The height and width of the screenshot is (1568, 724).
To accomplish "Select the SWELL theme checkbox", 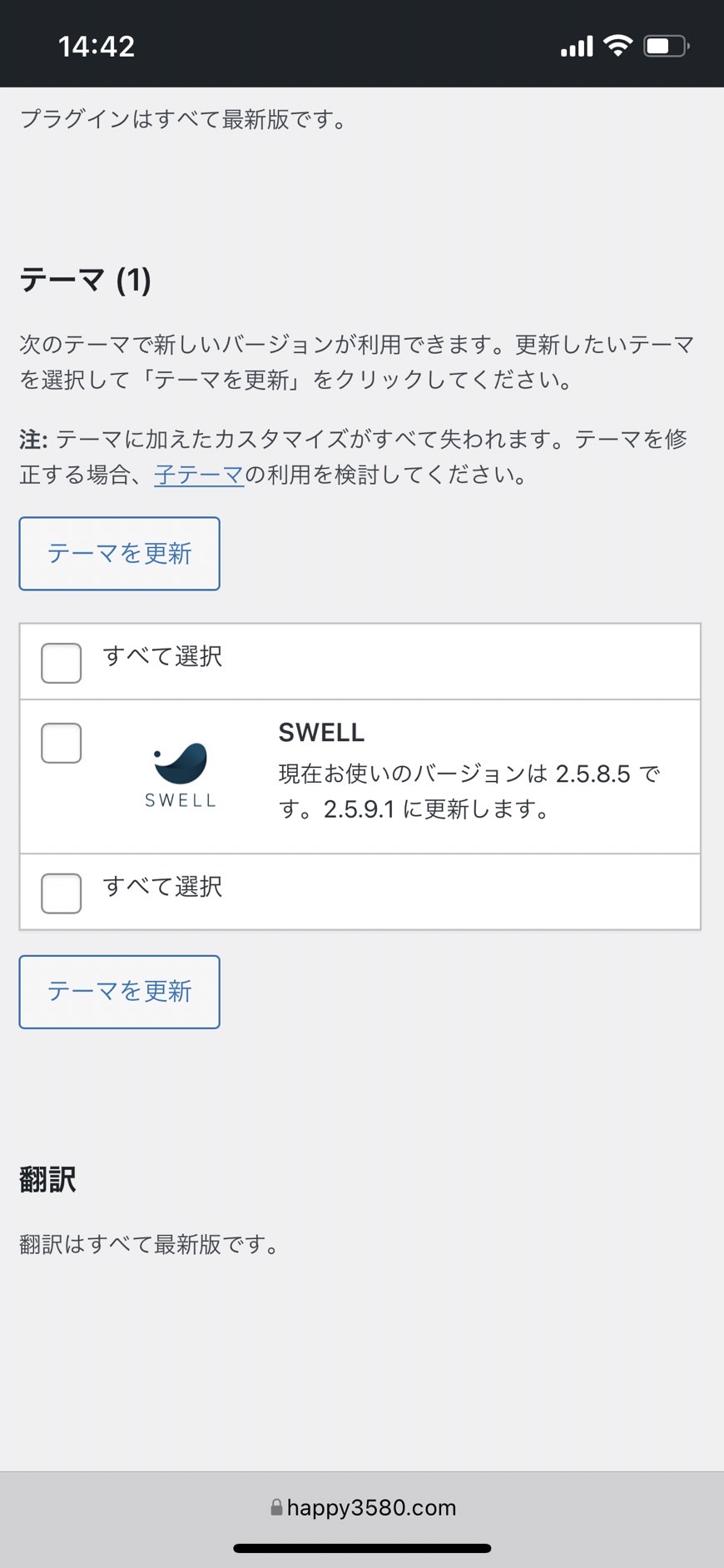I will [x=62, y=743].
